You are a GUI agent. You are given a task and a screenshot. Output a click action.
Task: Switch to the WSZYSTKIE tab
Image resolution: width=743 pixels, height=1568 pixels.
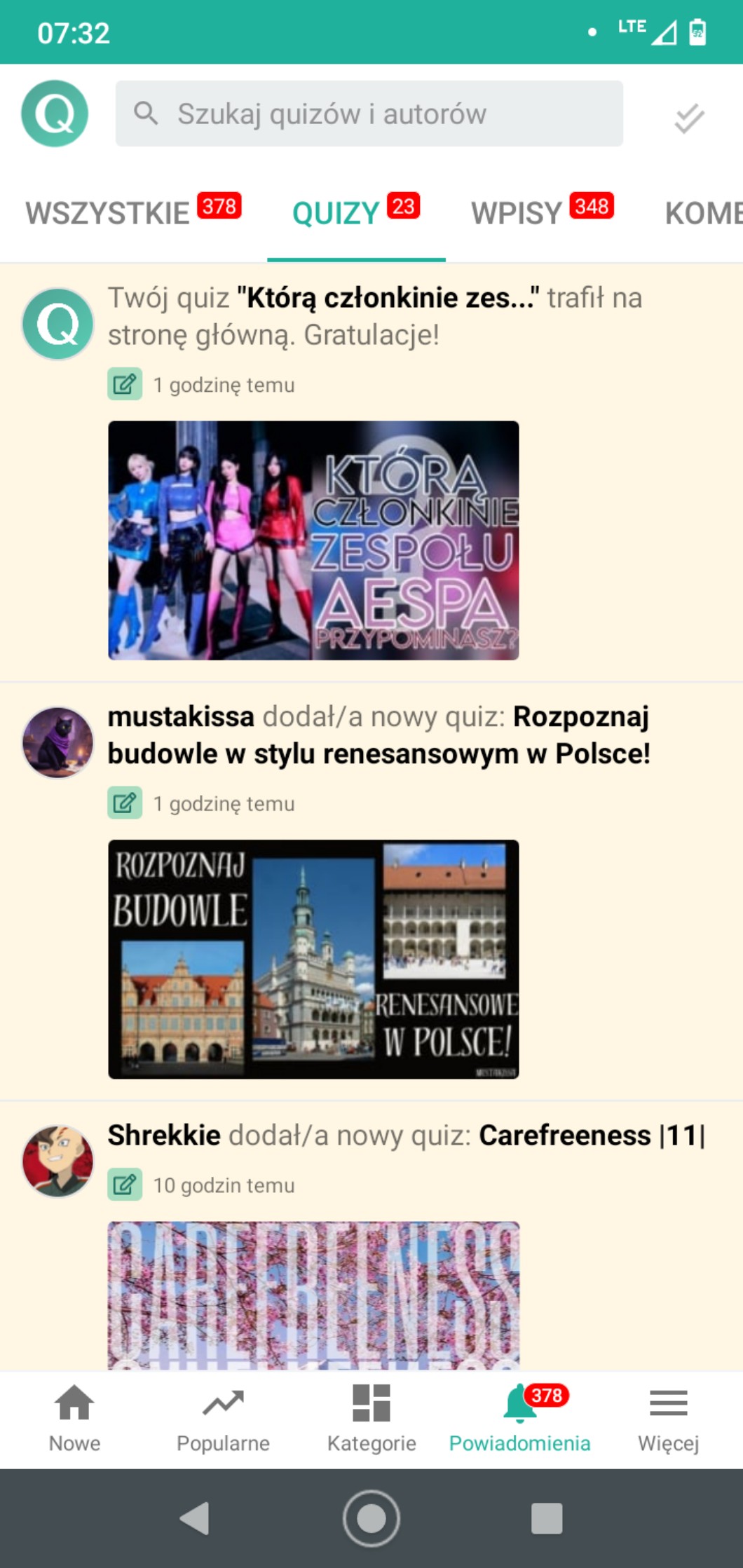133,213
